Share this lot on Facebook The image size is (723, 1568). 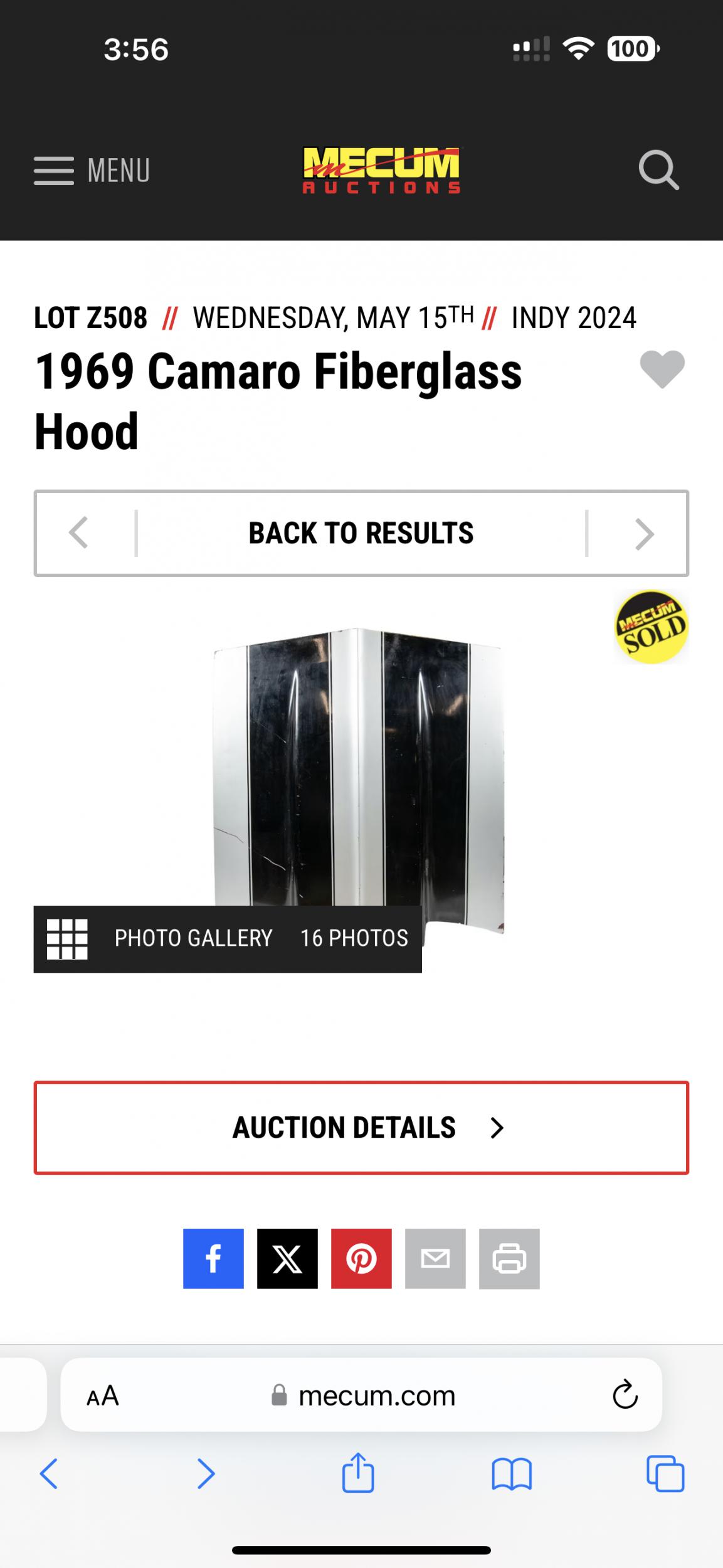(213, 1259)
